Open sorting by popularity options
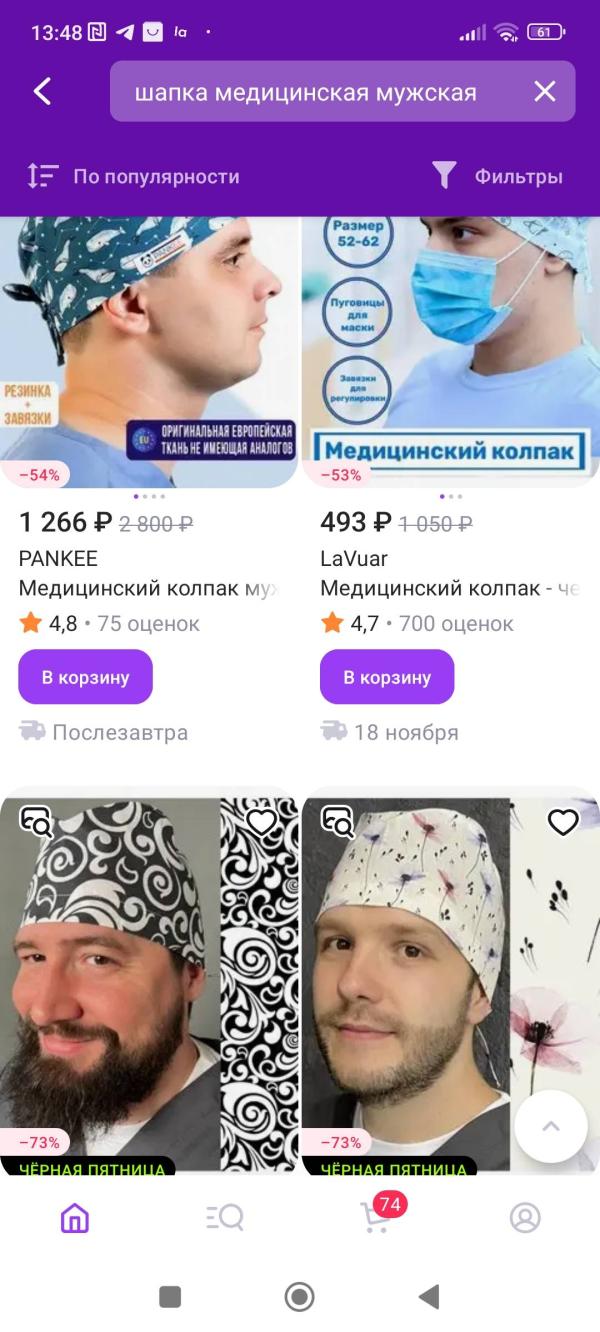600x1332 pixels. [134, 177]
